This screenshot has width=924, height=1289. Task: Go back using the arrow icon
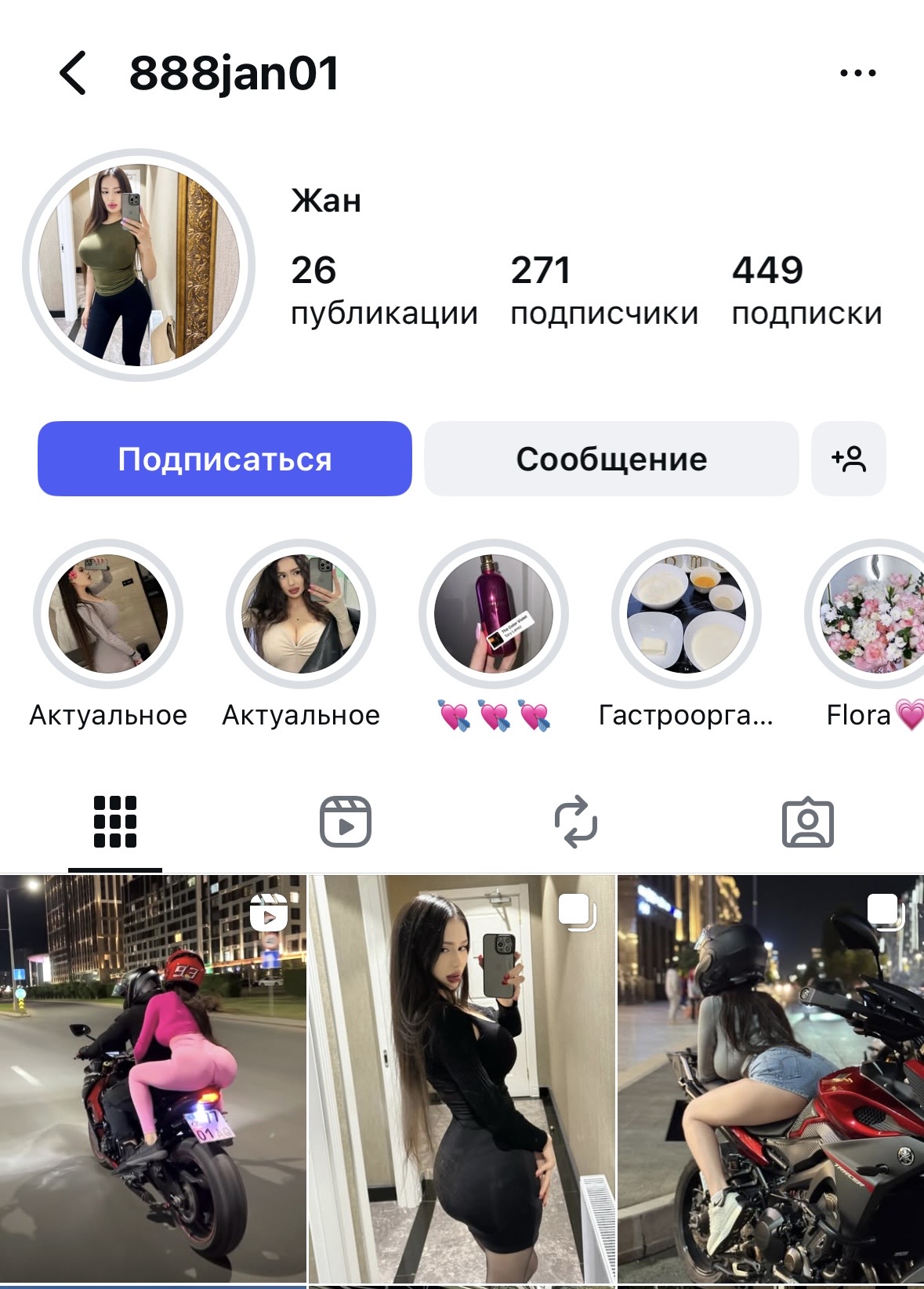click(73, 73)
